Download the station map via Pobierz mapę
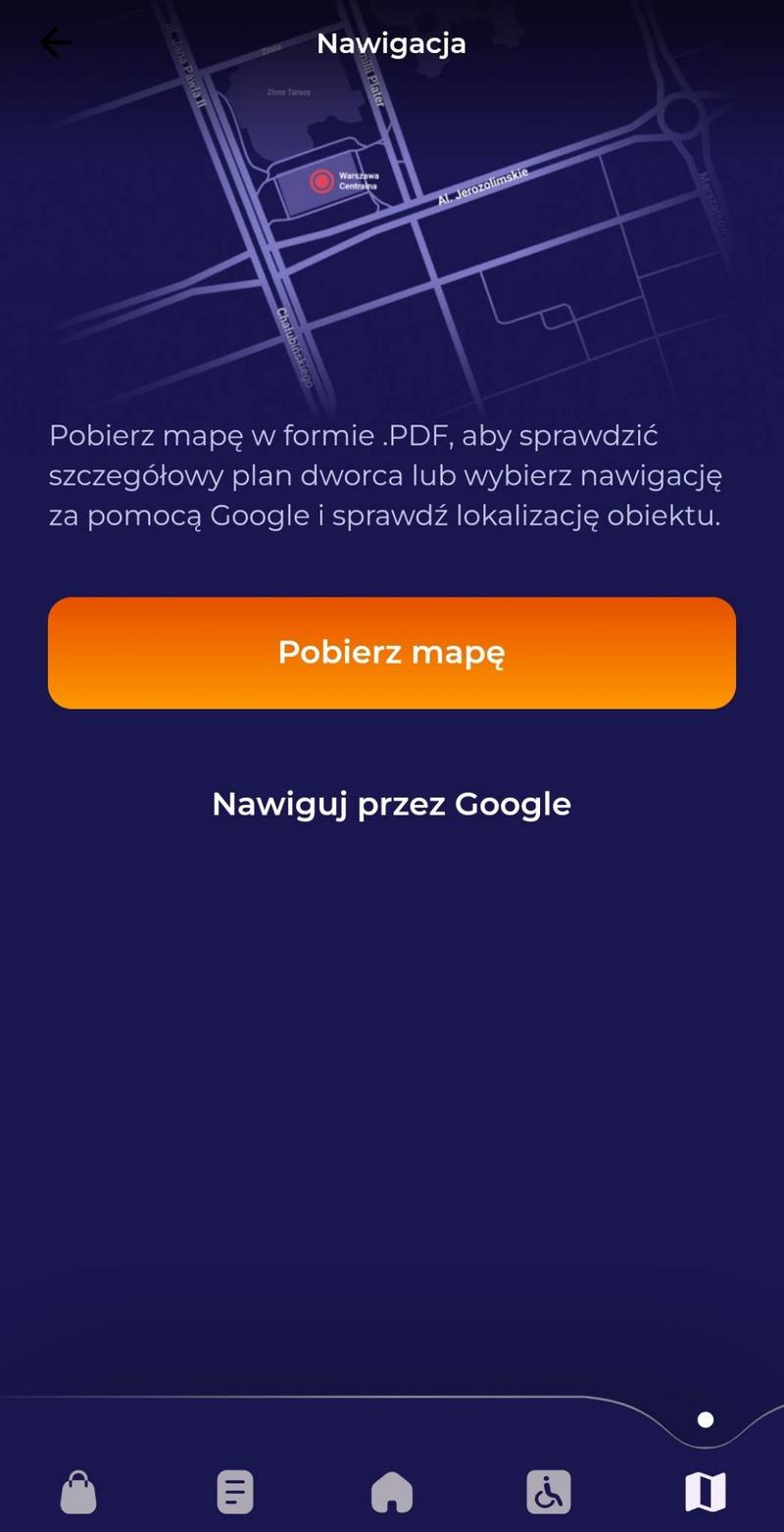Screen dimensions: 784x1532 coord(391,652)
